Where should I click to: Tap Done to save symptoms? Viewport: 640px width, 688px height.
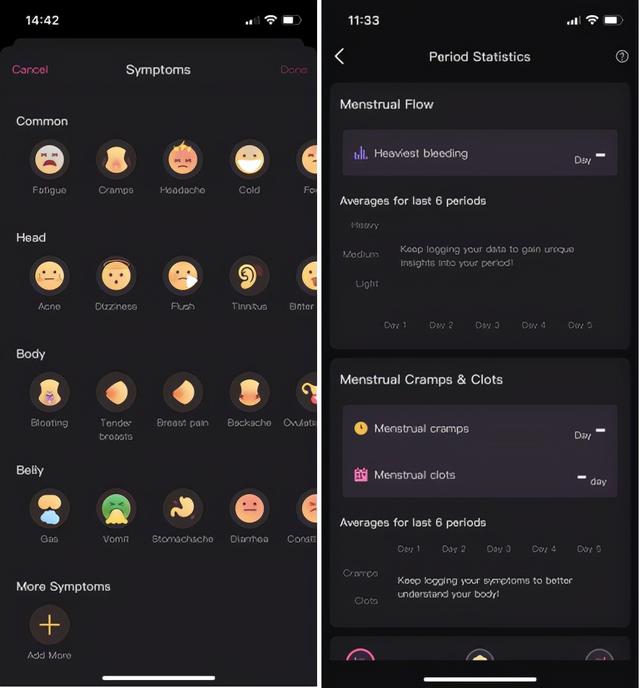coord(294,70)
